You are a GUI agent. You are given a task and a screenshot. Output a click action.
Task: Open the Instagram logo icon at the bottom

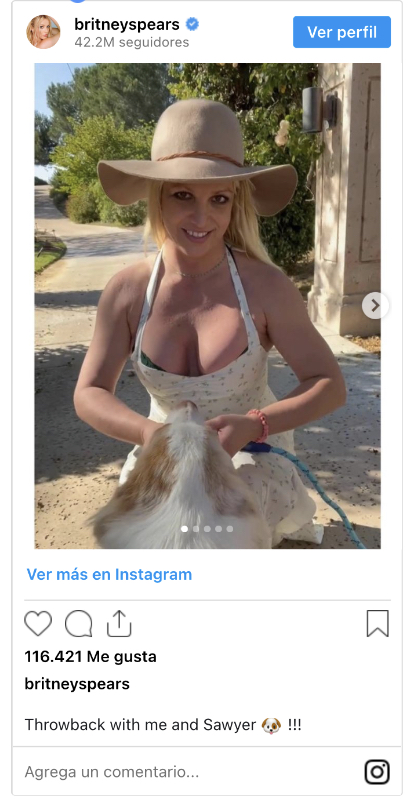(x=377, y=772)
